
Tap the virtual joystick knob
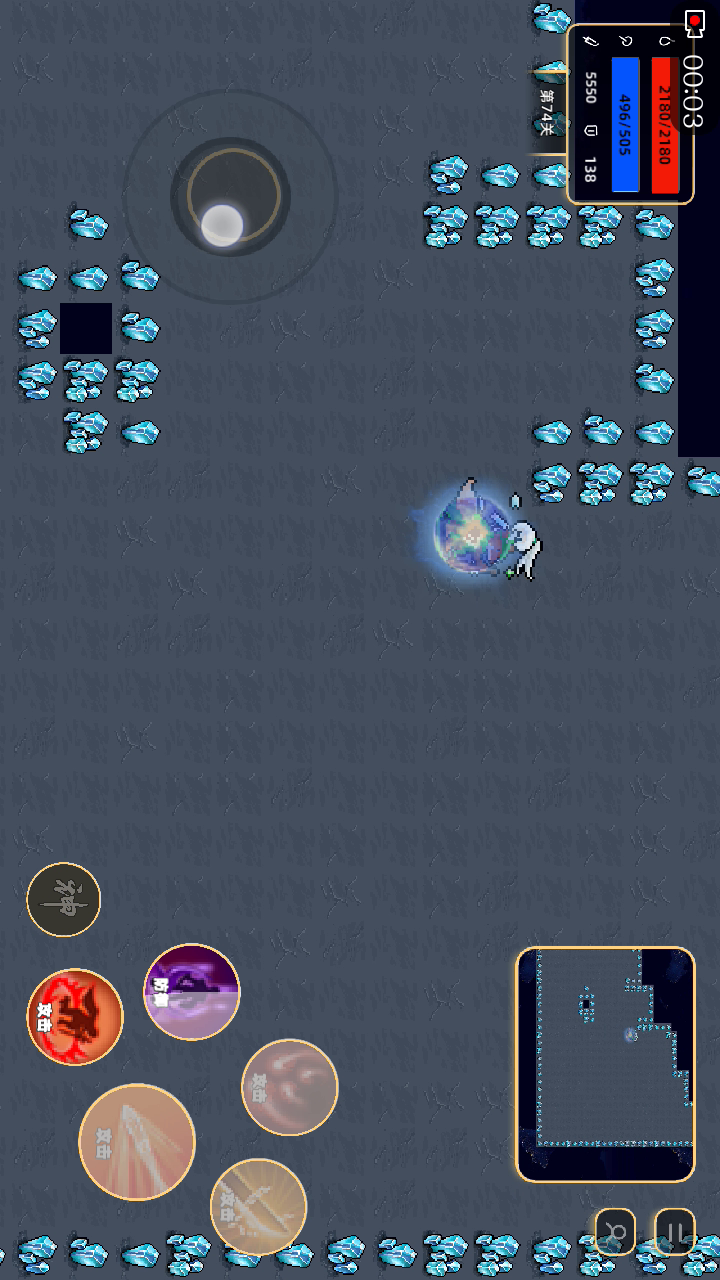[x=222, y=225]
